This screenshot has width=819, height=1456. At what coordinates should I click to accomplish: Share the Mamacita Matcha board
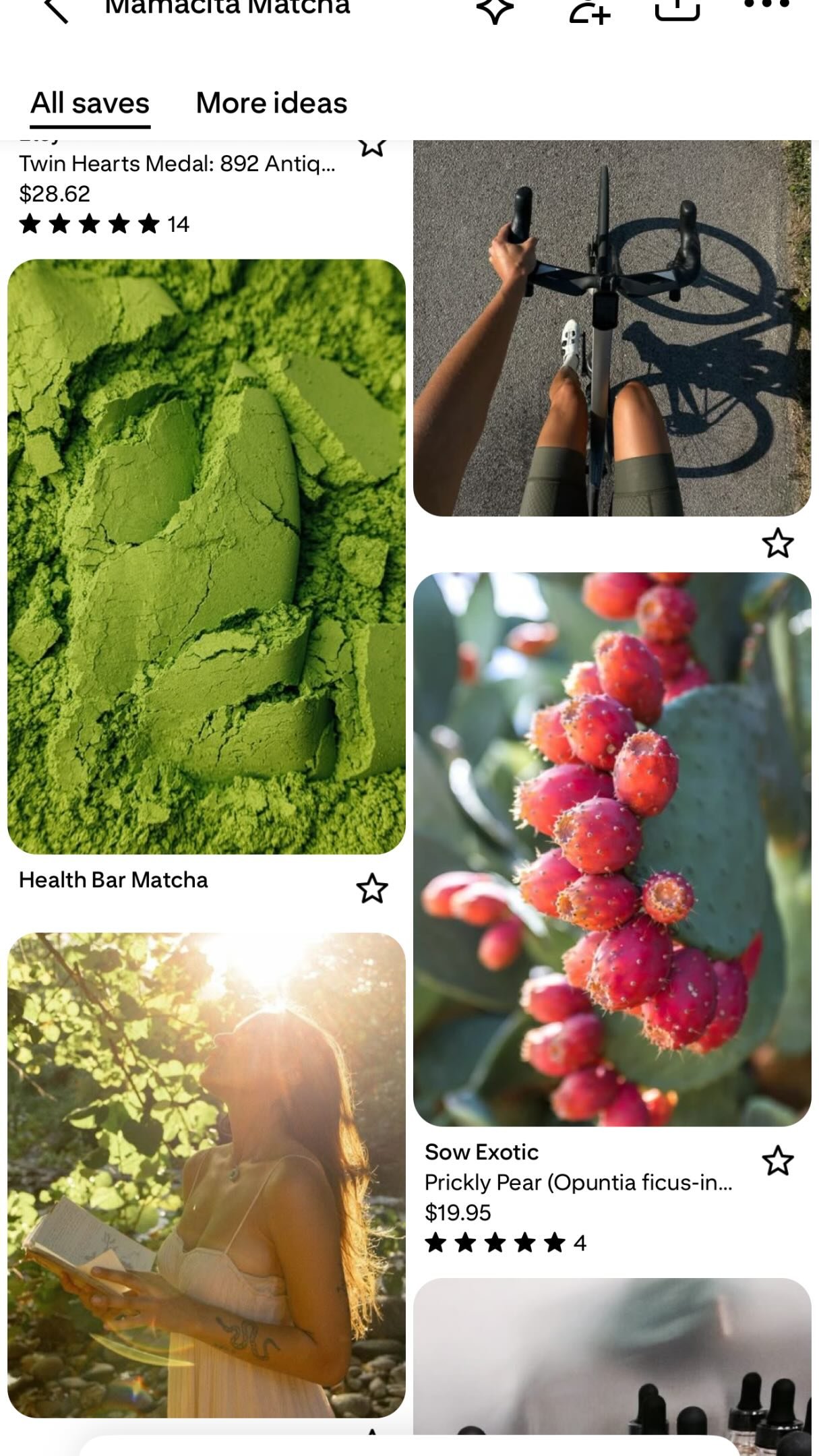pos(677,8)
